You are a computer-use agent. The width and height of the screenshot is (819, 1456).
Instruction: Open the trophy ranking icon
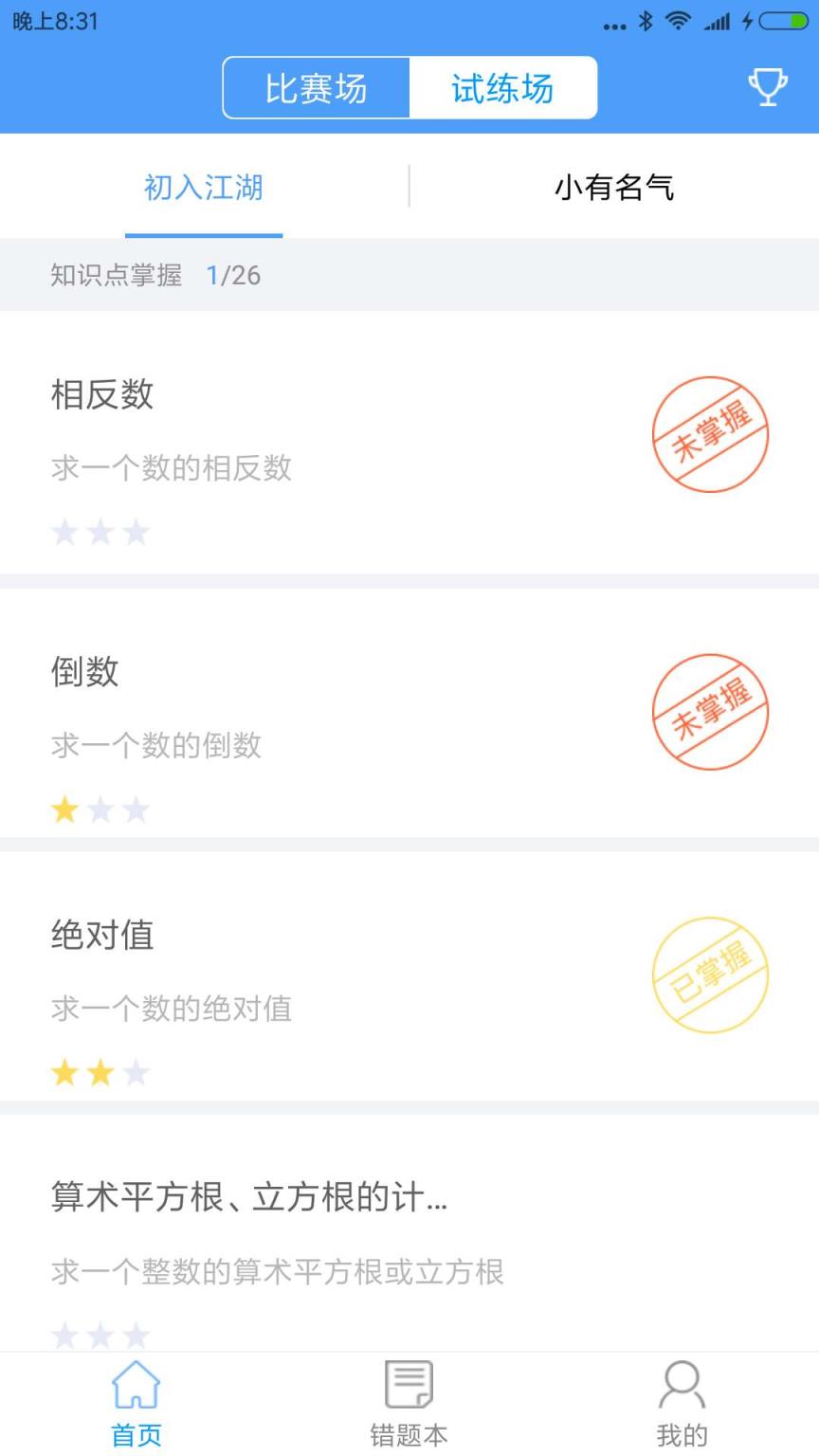(x=768, y=87)
